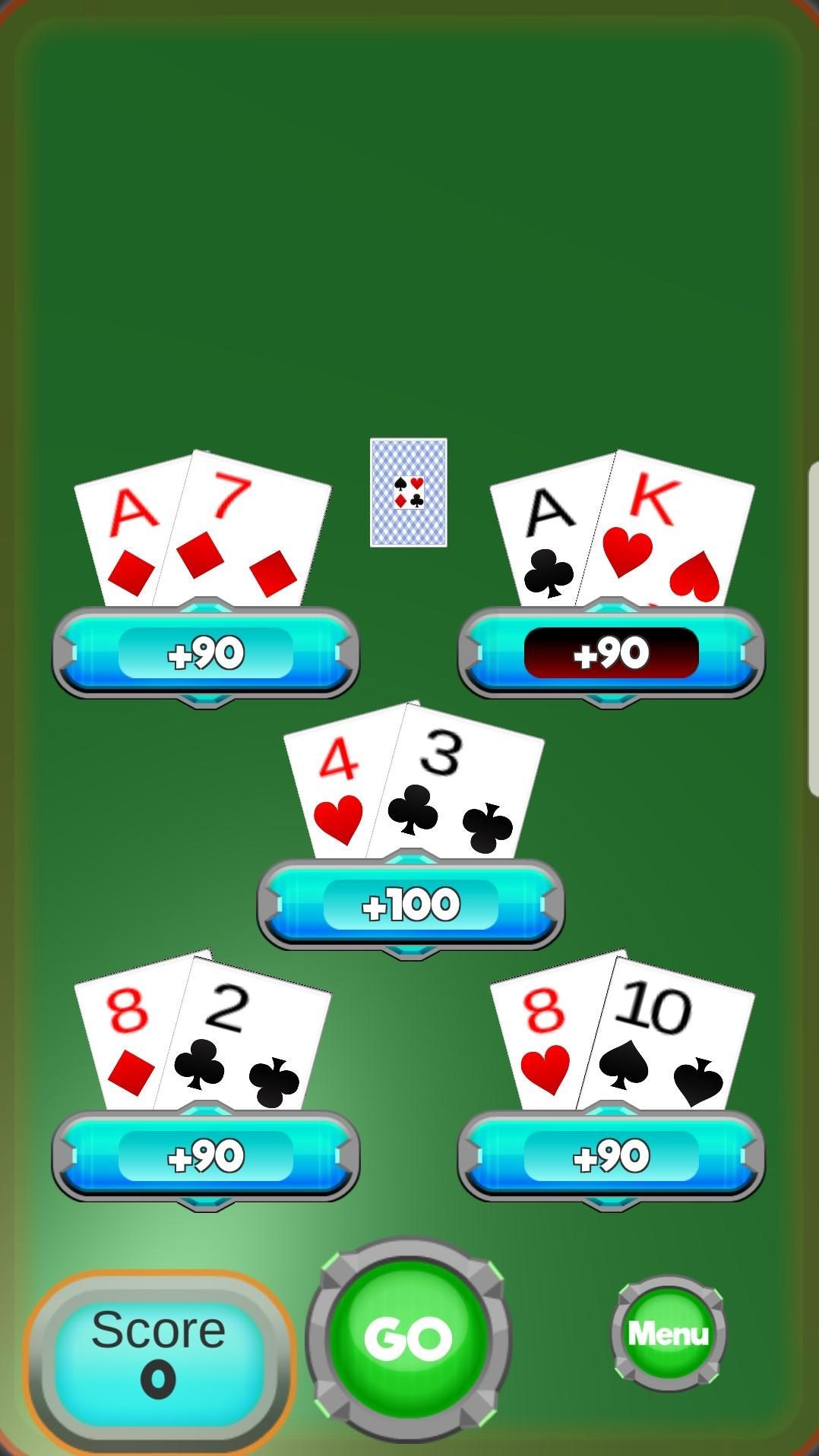This screenshot has height=1456, width=819.
Task: Tap the face-down deck card
Action: (x=409, y=492)
